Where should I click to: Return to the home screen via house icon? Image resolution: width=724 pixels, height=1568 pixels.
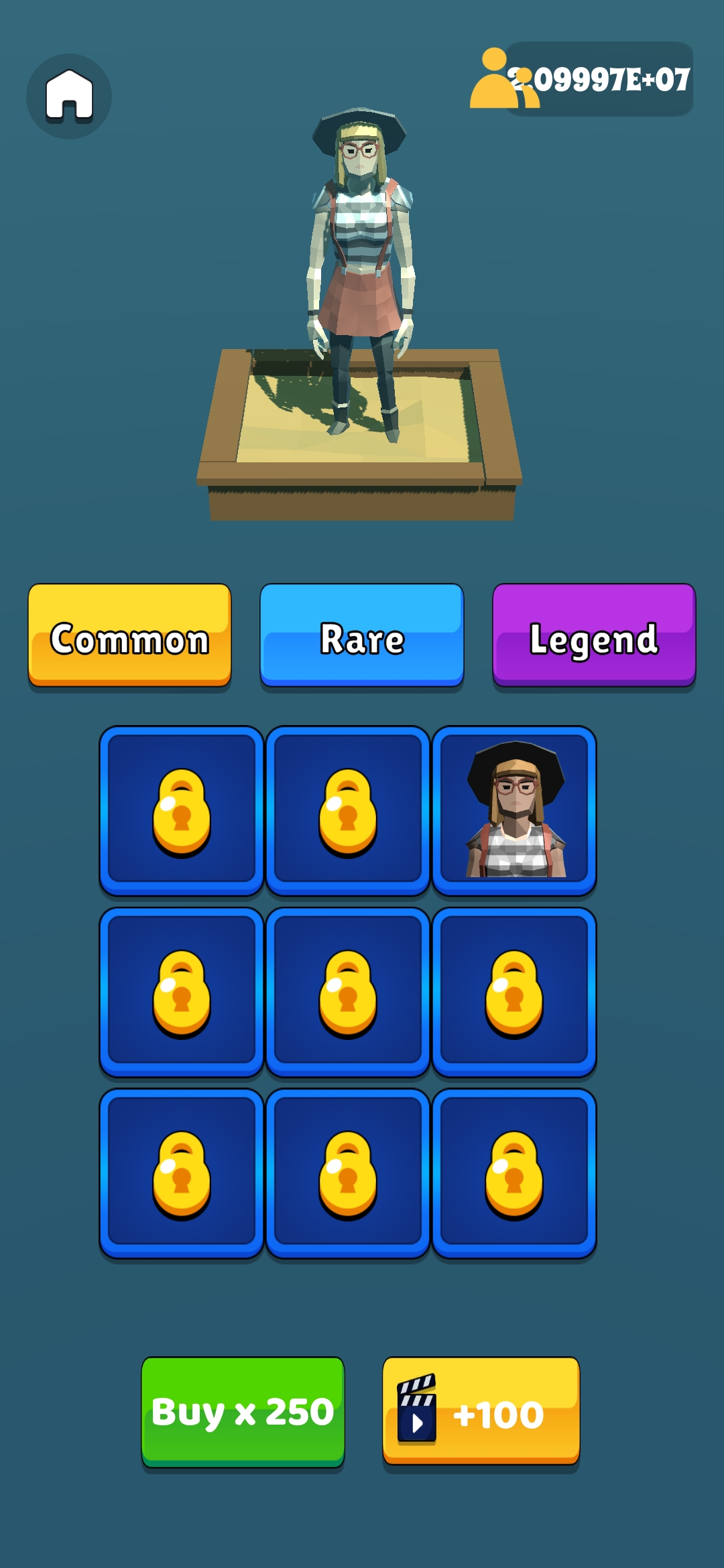69,96
